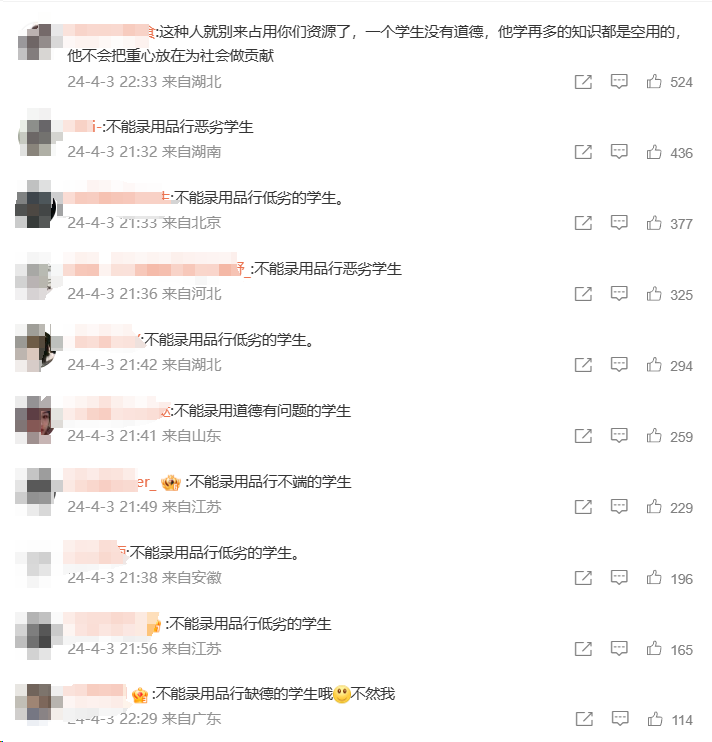Like the 广东 comment with 114 likes
The width and height of the screenshot is (712, 742).
(654, 719)
